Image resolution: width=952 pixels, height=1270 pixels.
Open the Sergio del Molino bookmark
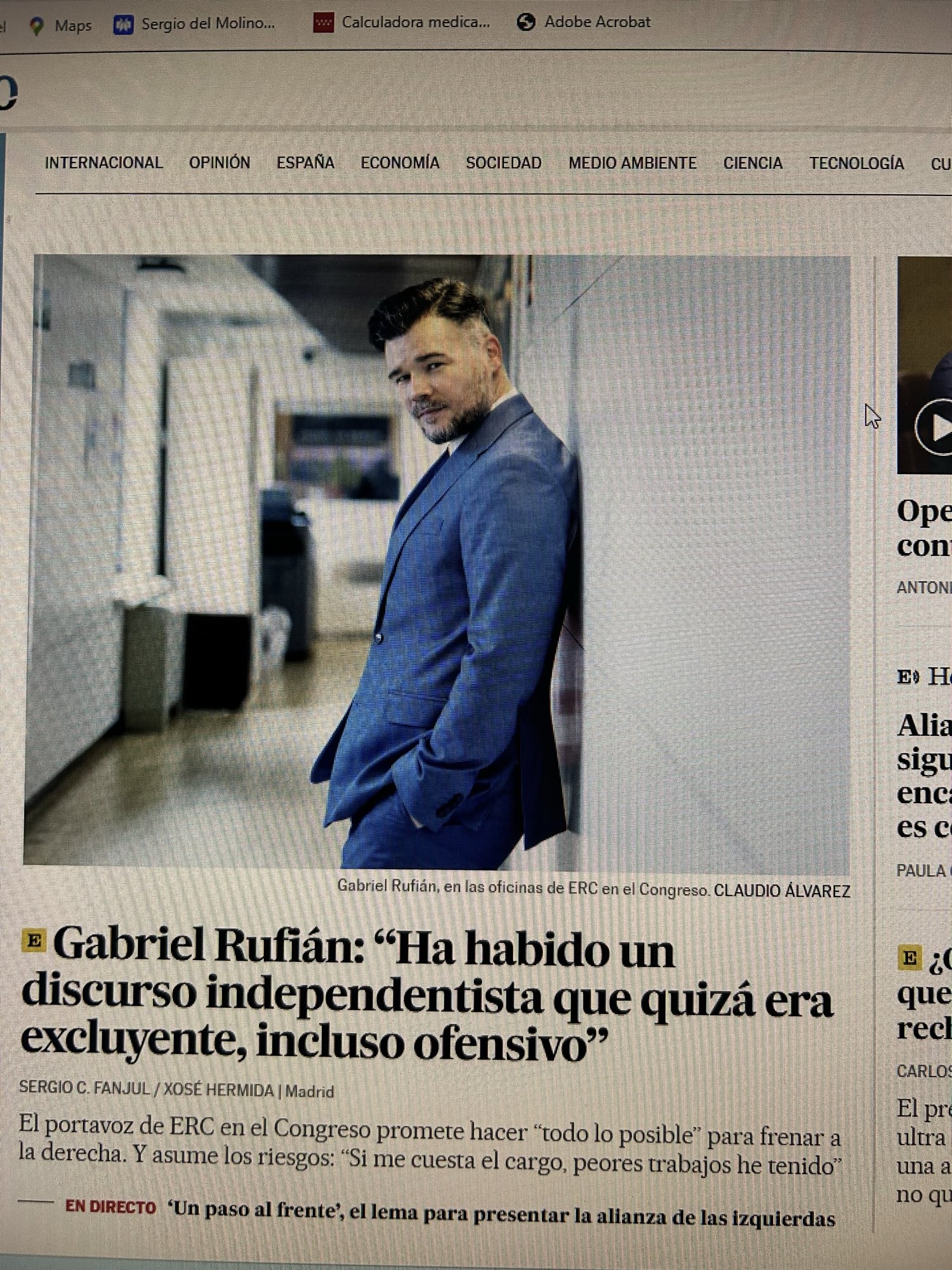195,24
